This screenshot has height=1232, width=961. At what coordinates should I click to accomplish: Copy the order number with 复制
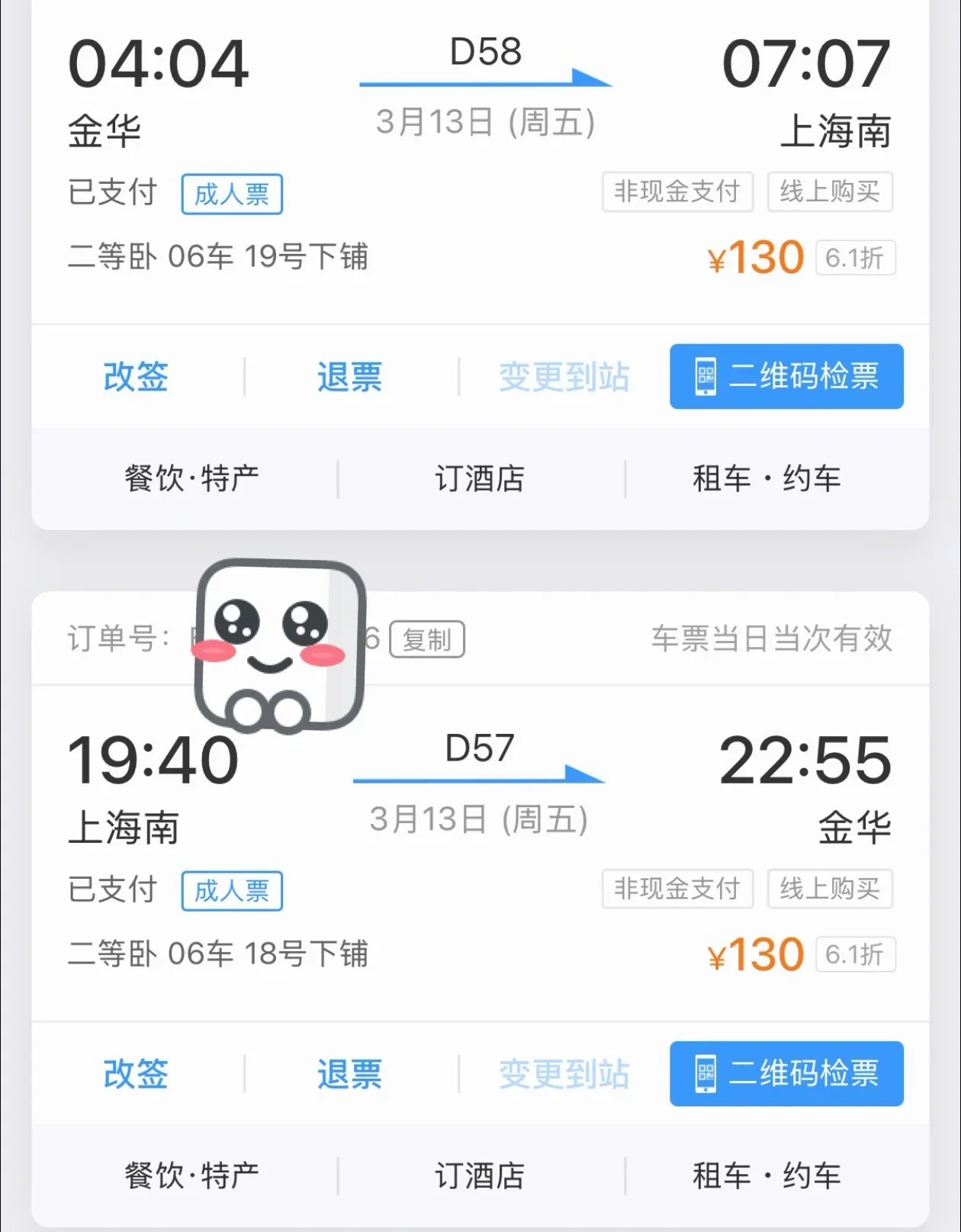pos(427,639)
